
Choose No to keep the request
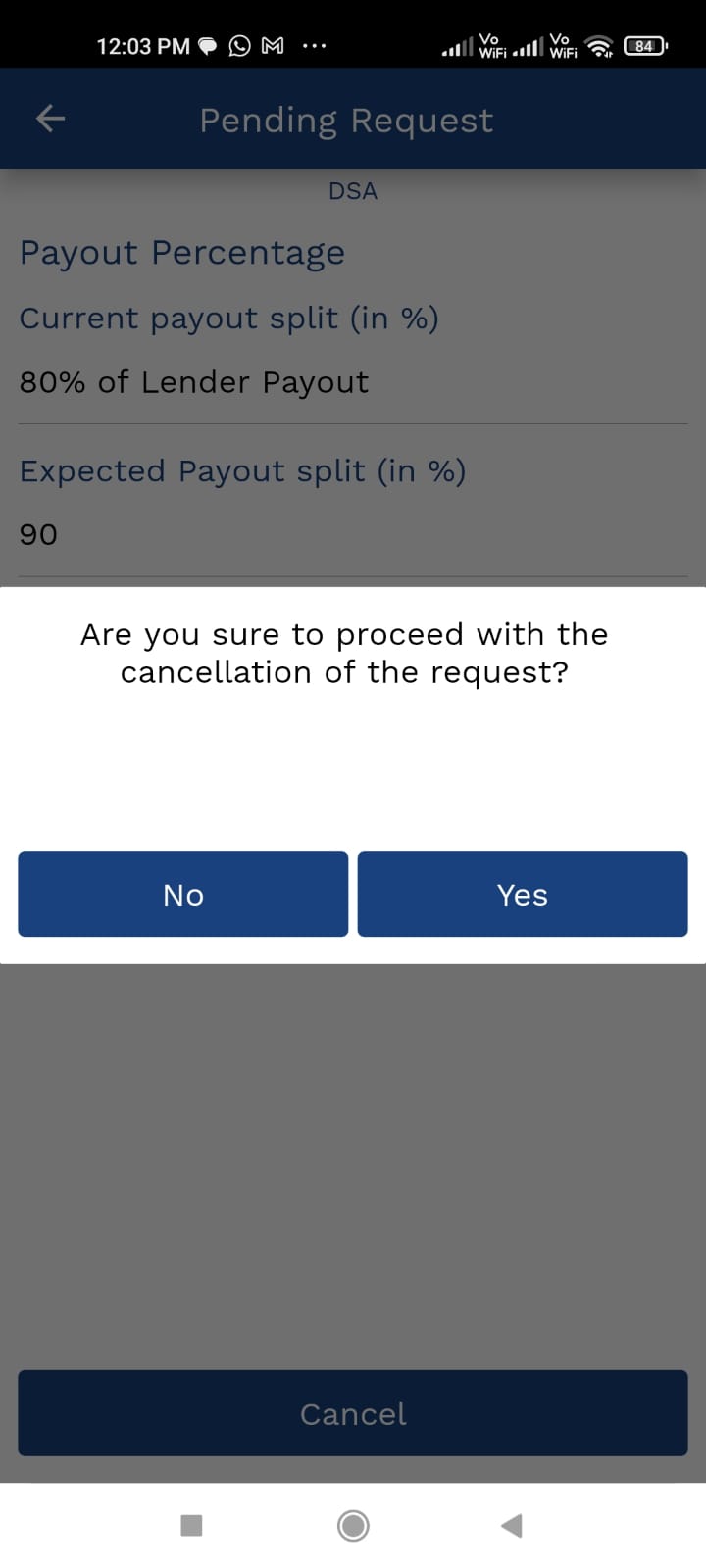tap(183, 894)
